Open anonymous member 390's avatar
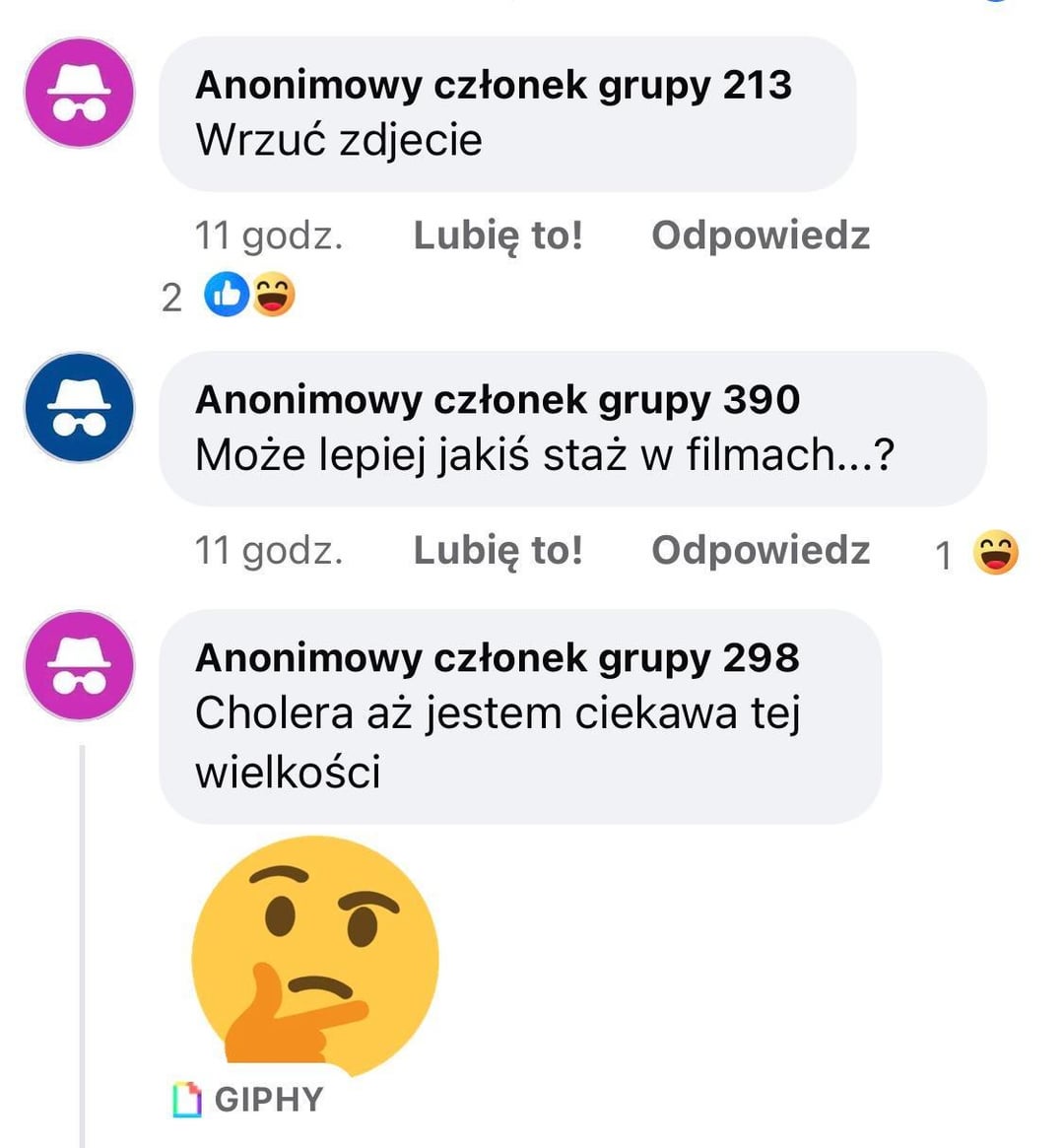Image resolution: width=1064 pixels, height=1148 pixels. [79, 408]
